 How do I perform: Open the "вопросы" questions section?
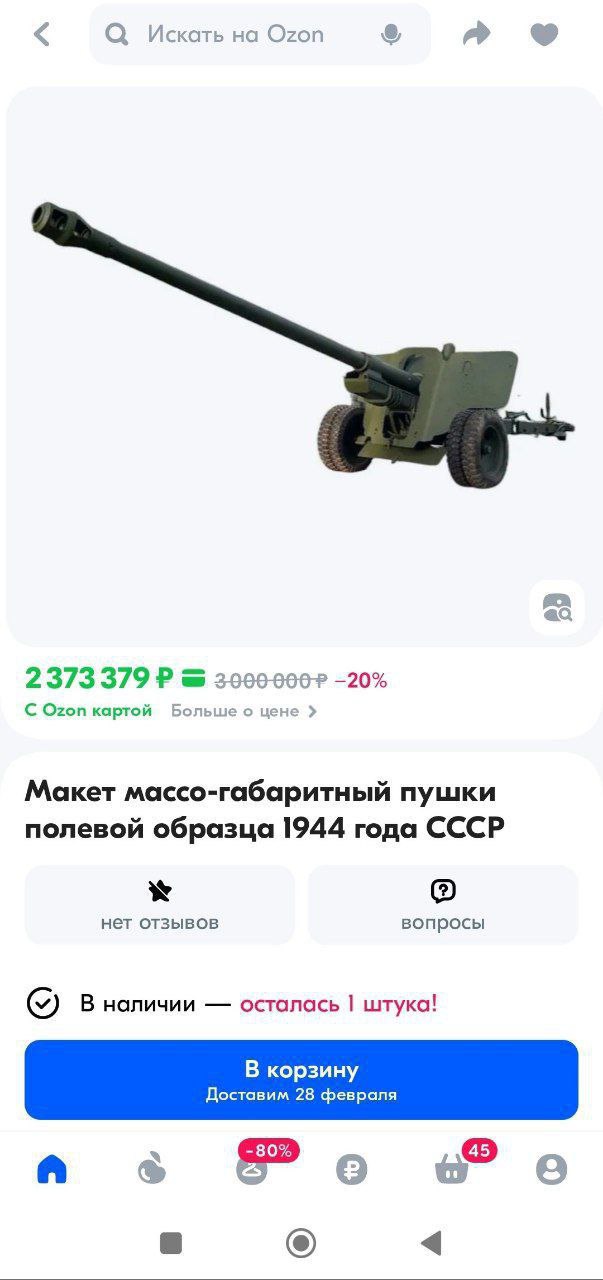click(x=443, y=905)
